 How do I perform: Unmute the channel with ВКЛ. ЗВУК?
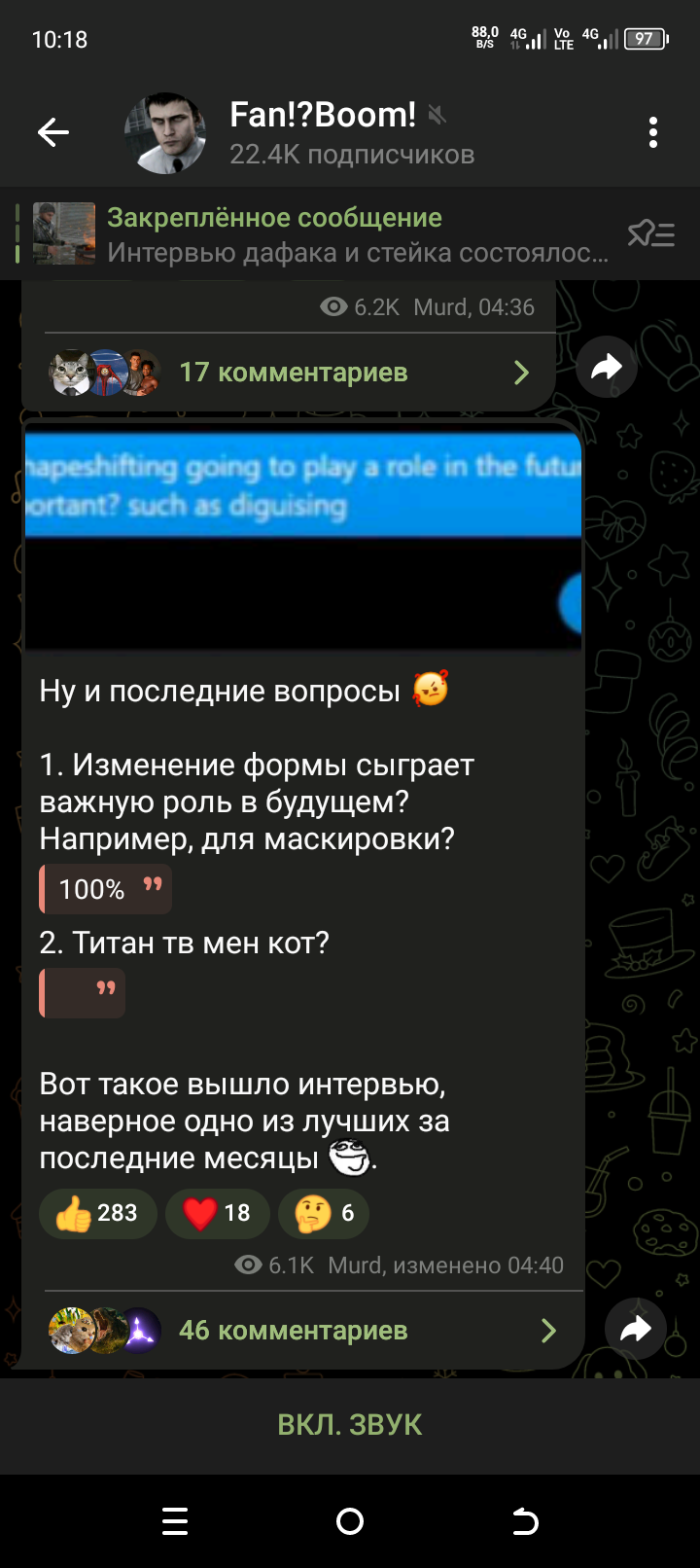tap(350, 1425)
